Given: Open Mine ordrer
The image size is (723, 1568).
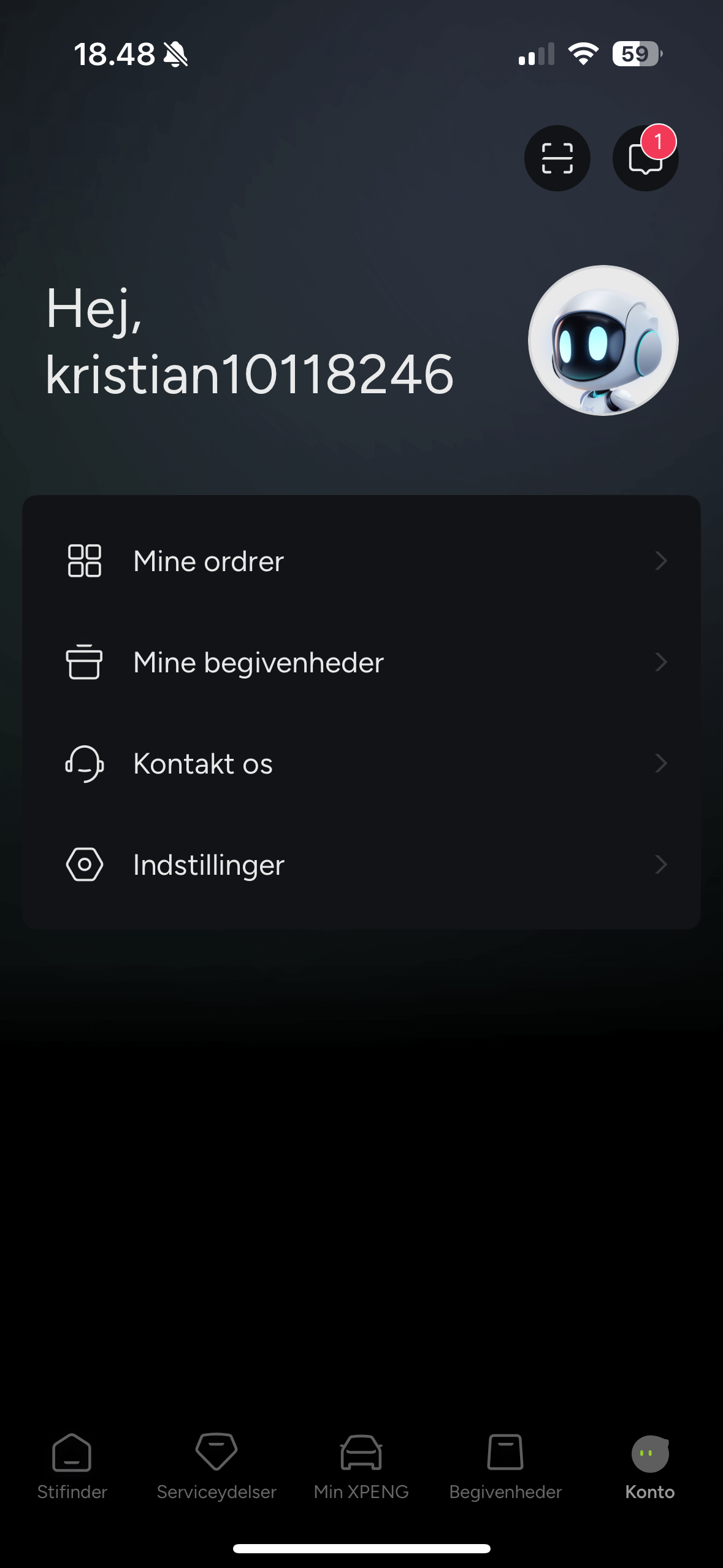Looking at the screenshot, I should click(x=361, y=561).
